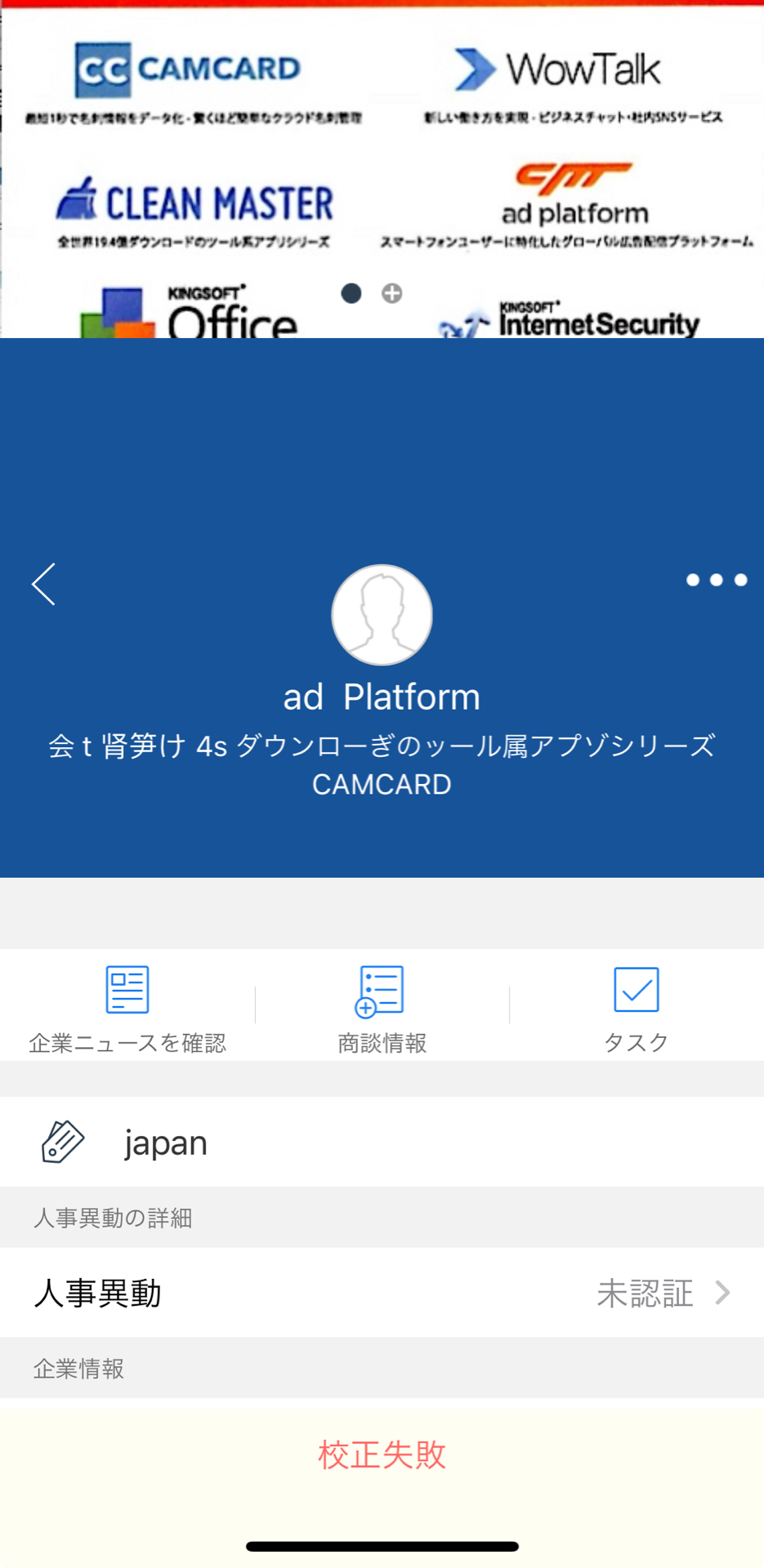Tap the 校正失敗 button

382,1454
